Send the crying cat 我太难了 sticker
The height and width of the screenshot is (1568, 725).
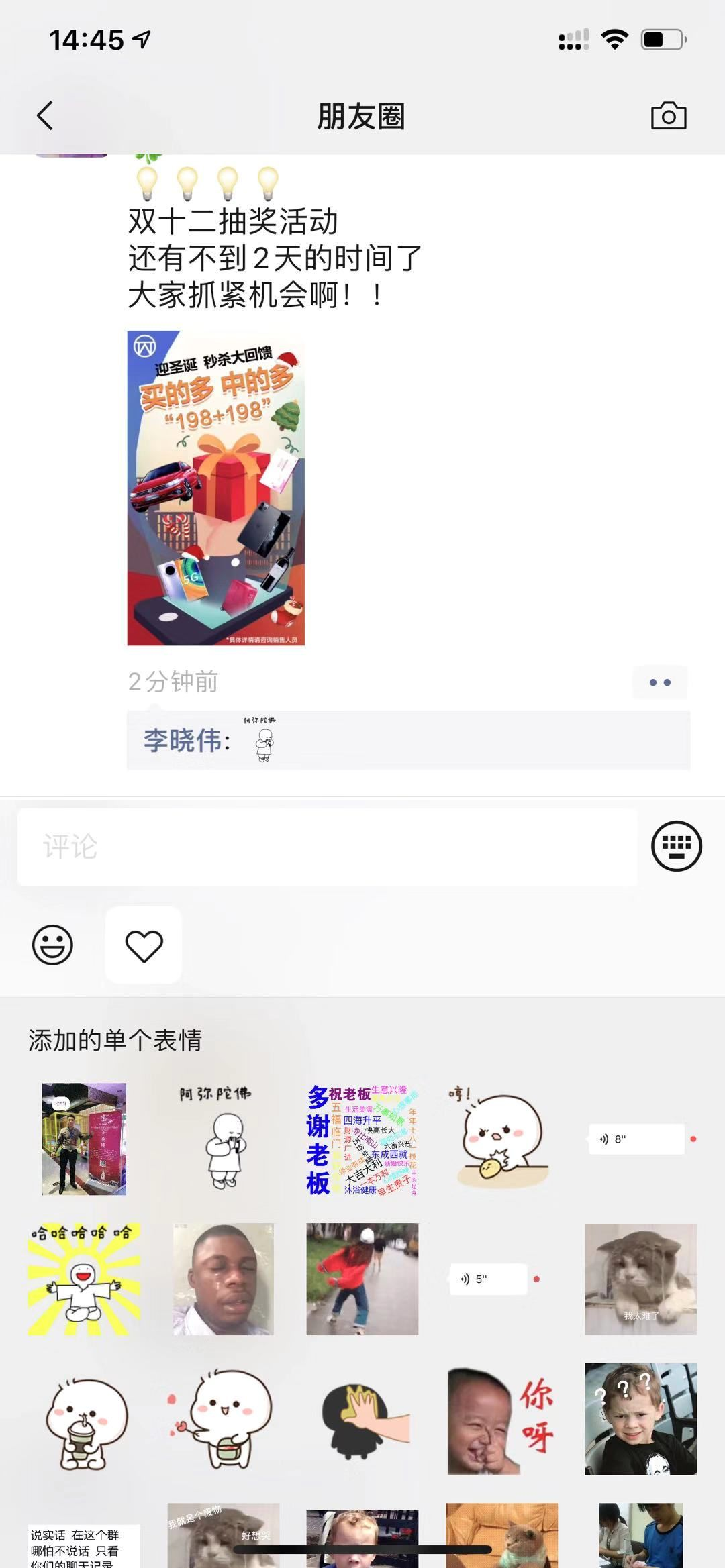(x=640, y=1279)
